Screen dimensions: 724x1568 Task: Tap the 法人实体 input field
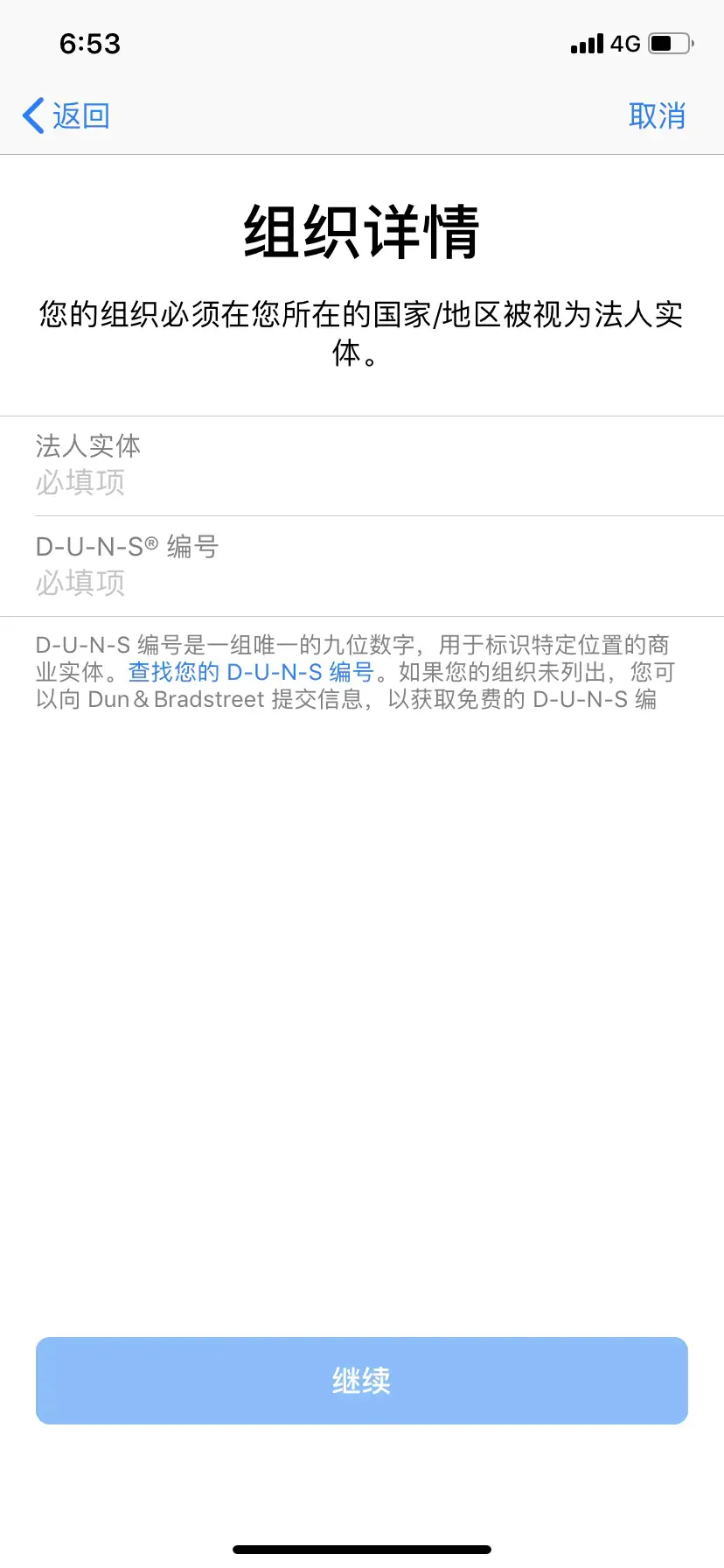362,481
